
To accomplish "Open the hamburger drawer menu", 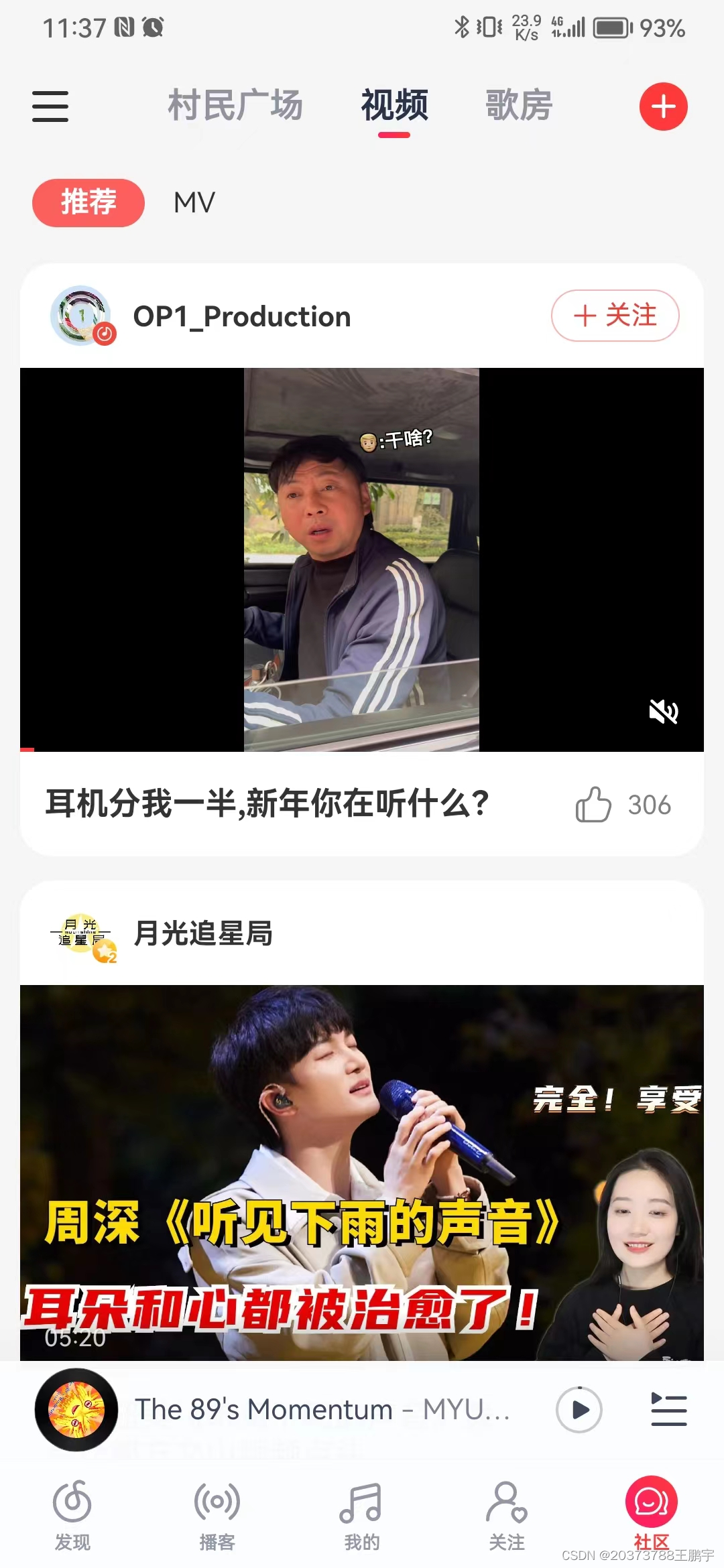I will (50, 107).
